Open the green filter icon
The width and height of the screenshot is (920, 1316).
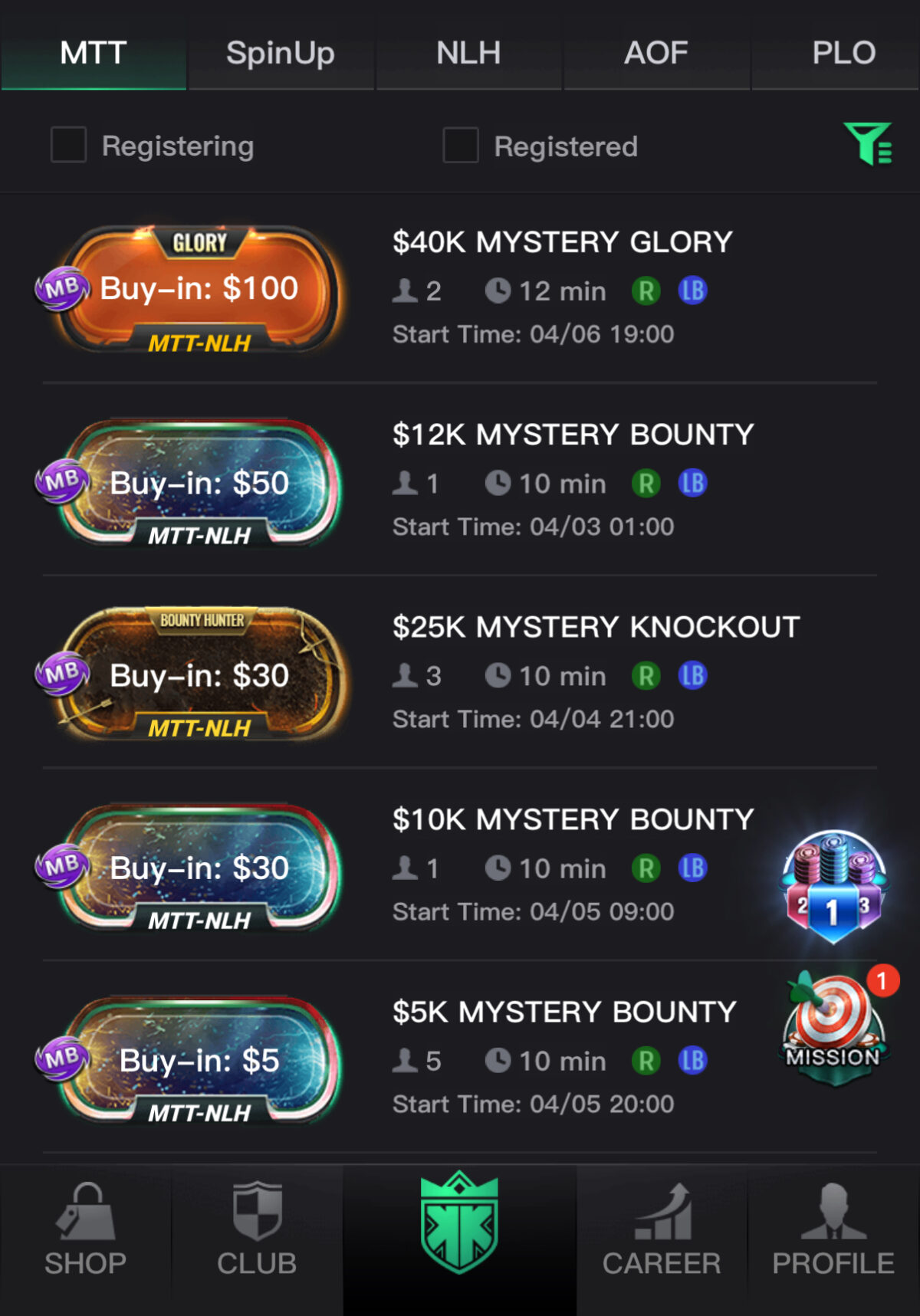[868, 143]
